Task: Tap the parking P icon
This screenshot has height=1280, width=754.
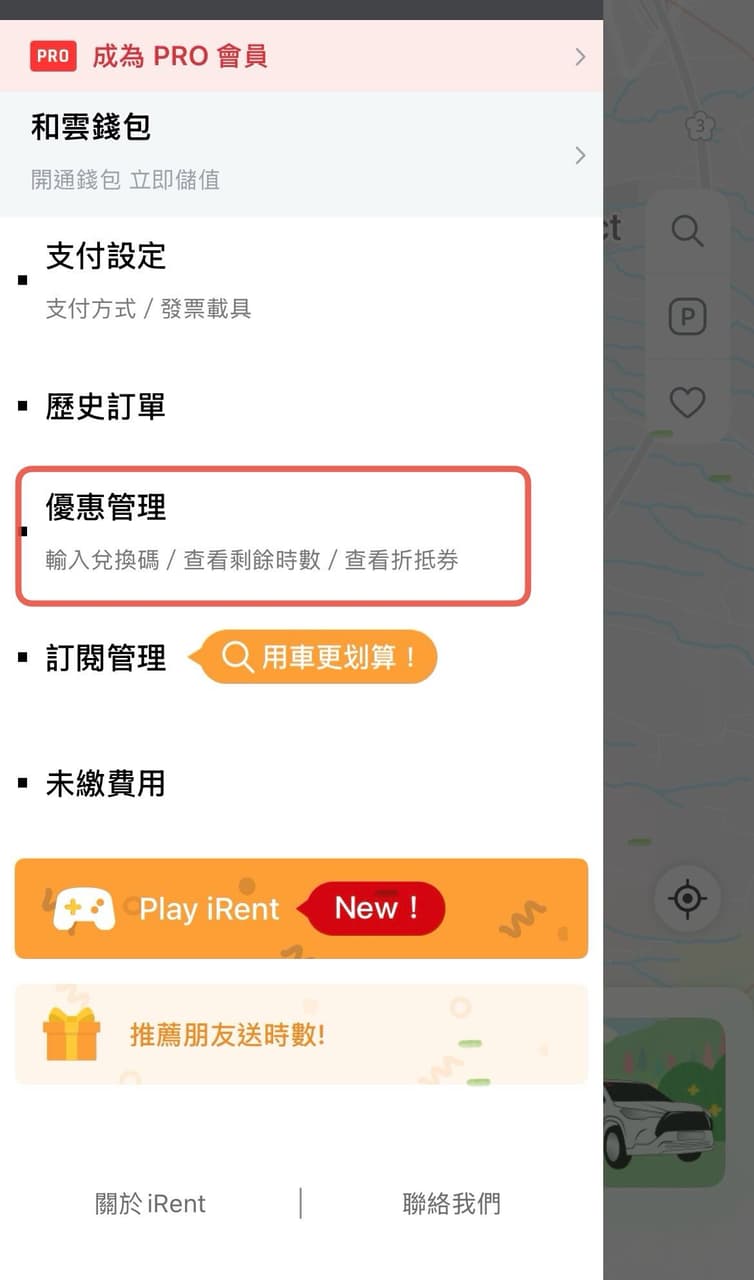Action: pyautogui.click(x=687, y=317)
